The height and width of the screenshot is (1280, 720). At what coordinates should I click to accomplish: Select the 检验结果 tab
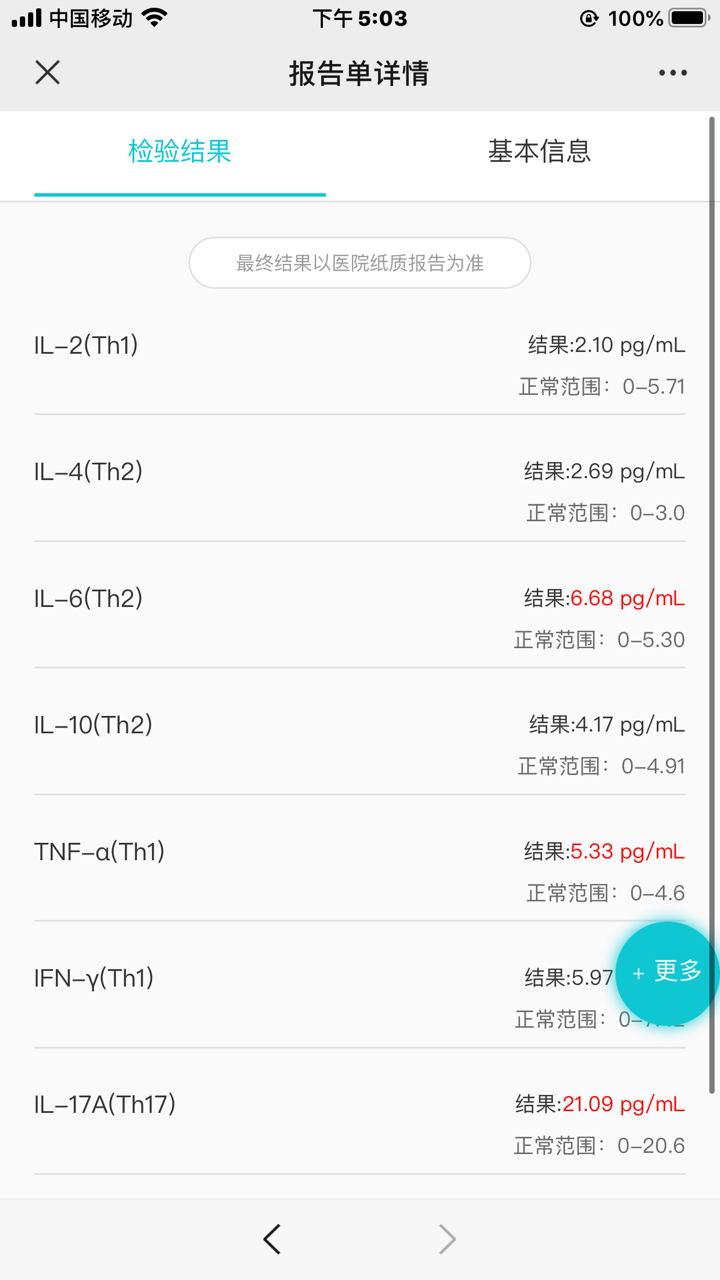180,151
